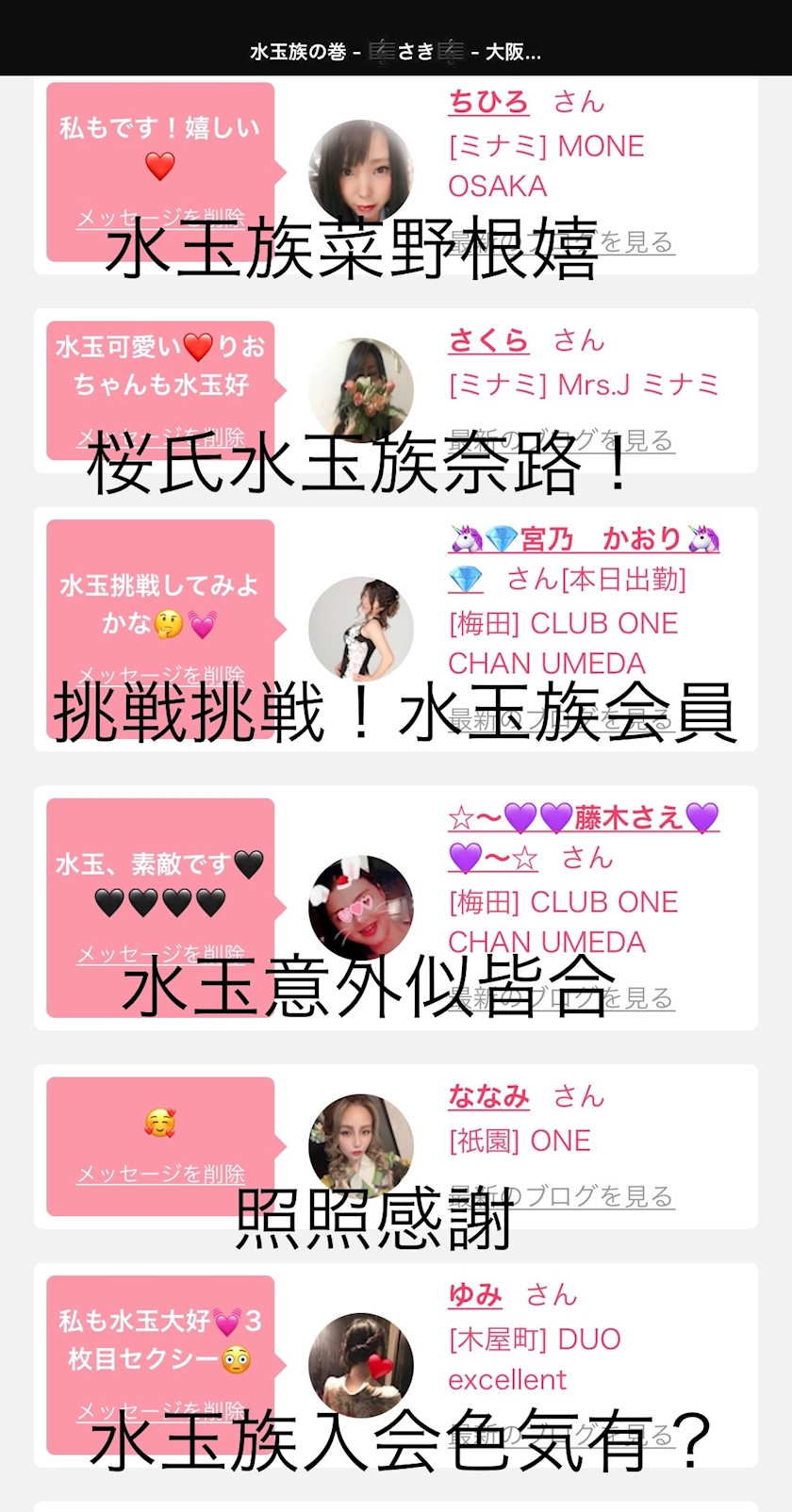This screenshot has height=1512, width=792.
Task: Delete the 水玉、素敵です message
Action: 160,954
